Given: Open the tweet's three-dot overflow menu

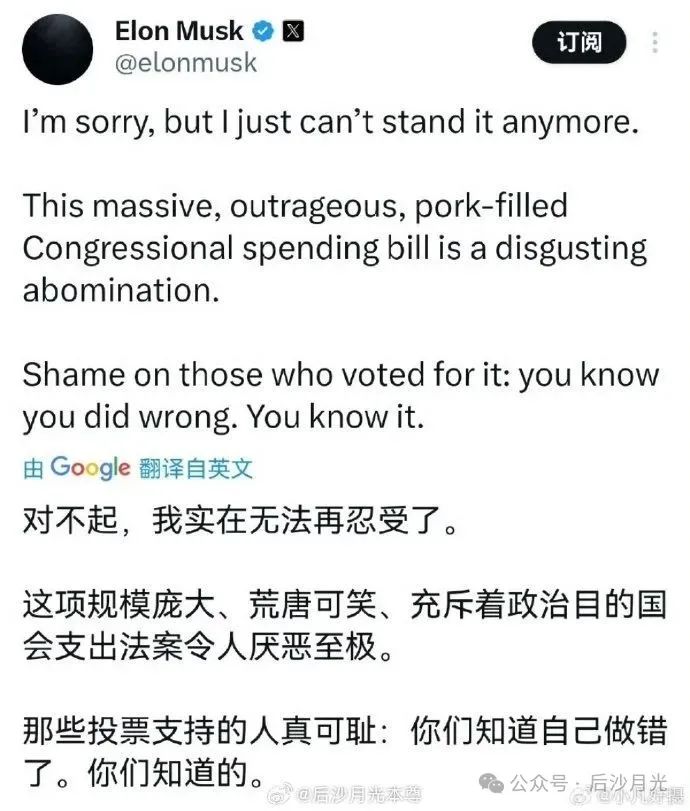Looking at the screenshot, I should click(655, 42).
